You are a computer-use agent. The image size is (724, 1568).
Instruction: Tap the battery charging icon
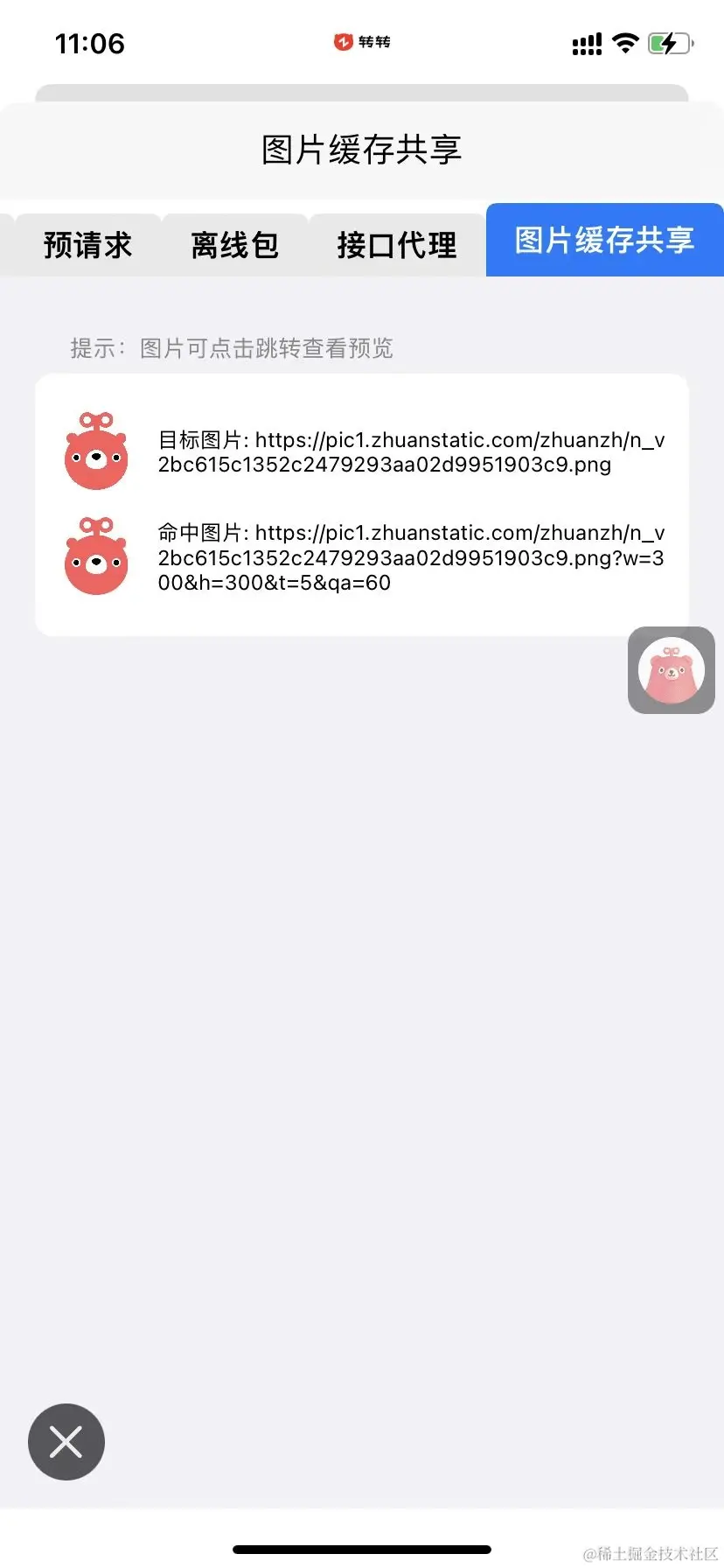[668, 42]
